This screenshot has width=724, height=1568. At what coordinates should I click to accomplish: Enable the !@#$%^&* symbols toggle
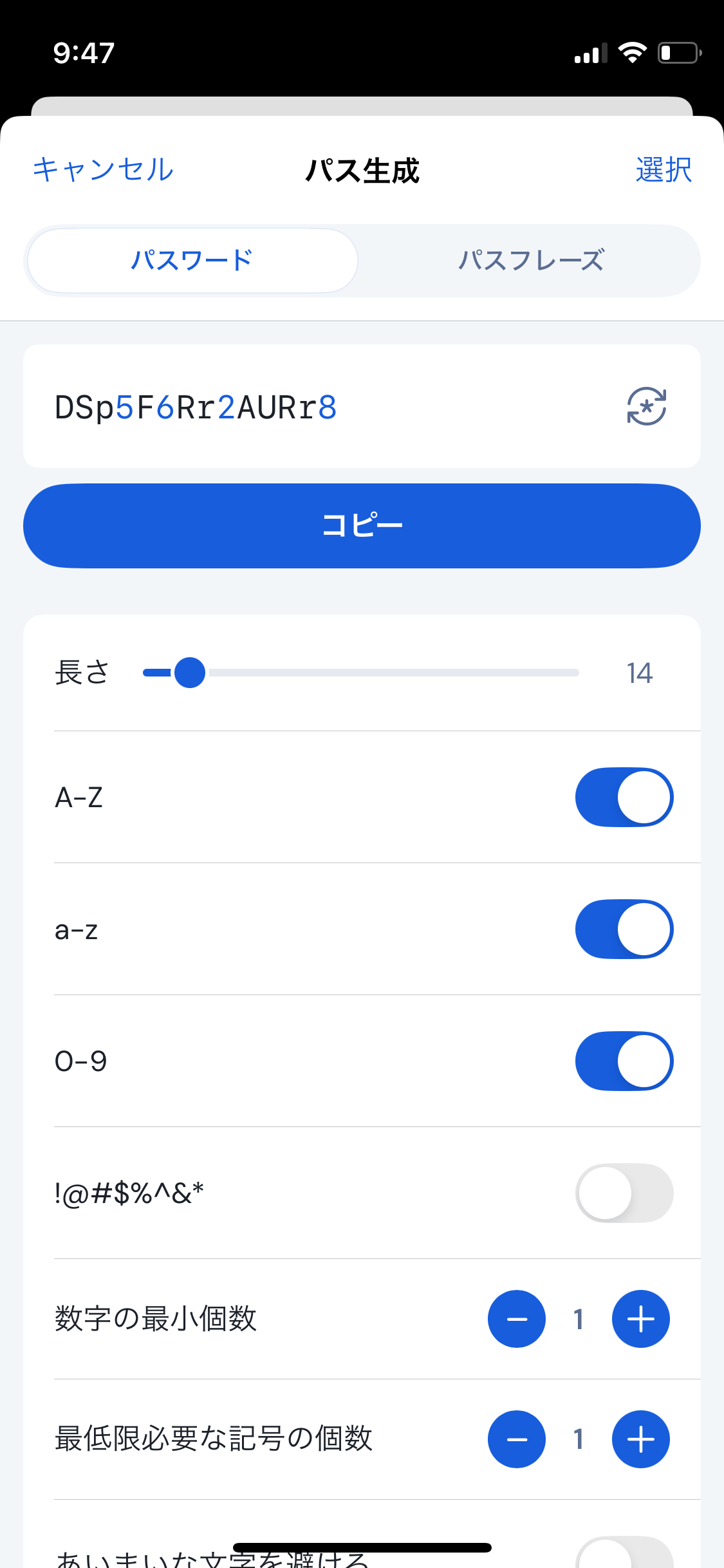tap(624, 1193)
